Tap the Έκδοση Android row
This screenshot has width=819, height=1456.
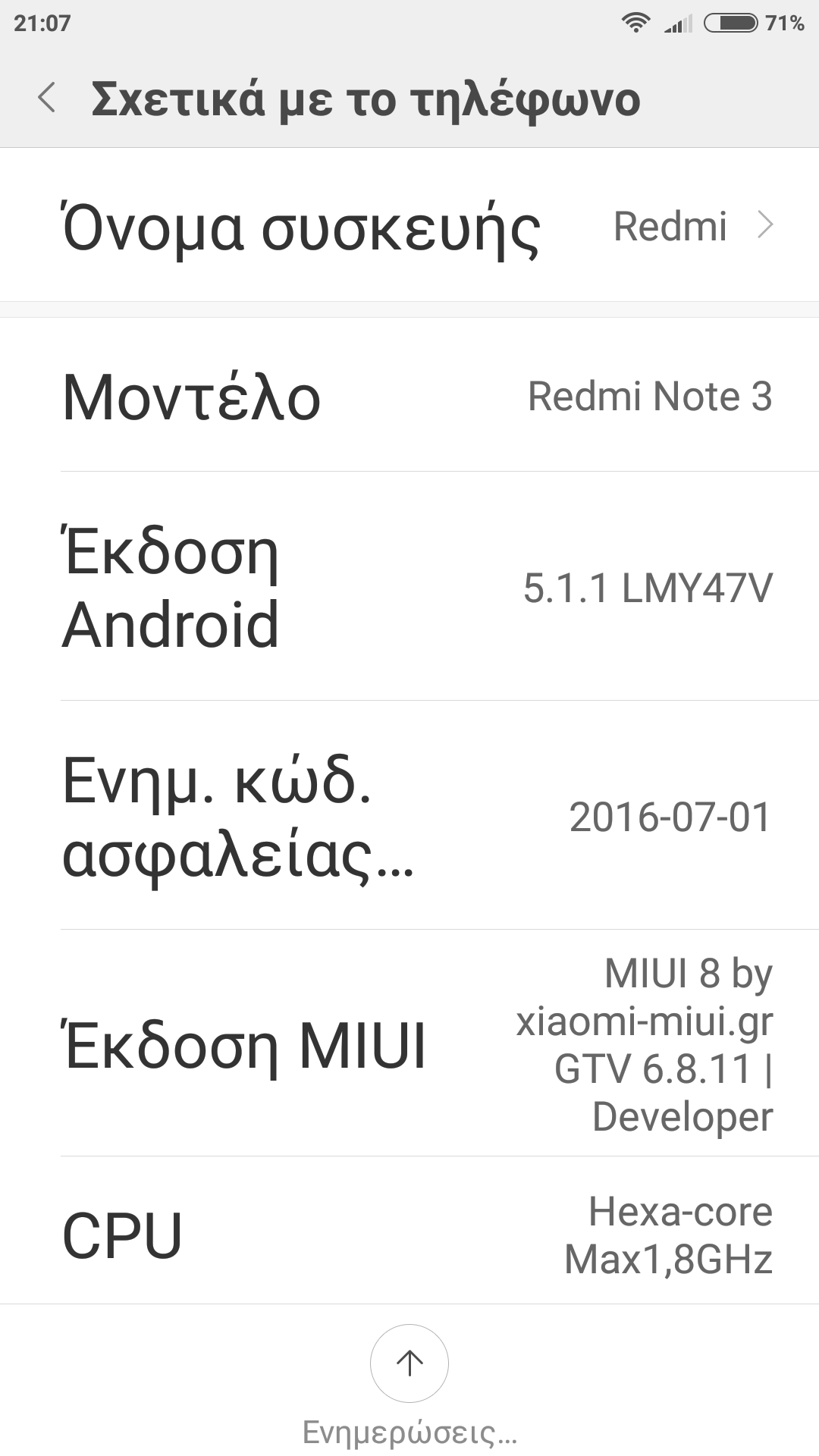[x=409, y=588]
